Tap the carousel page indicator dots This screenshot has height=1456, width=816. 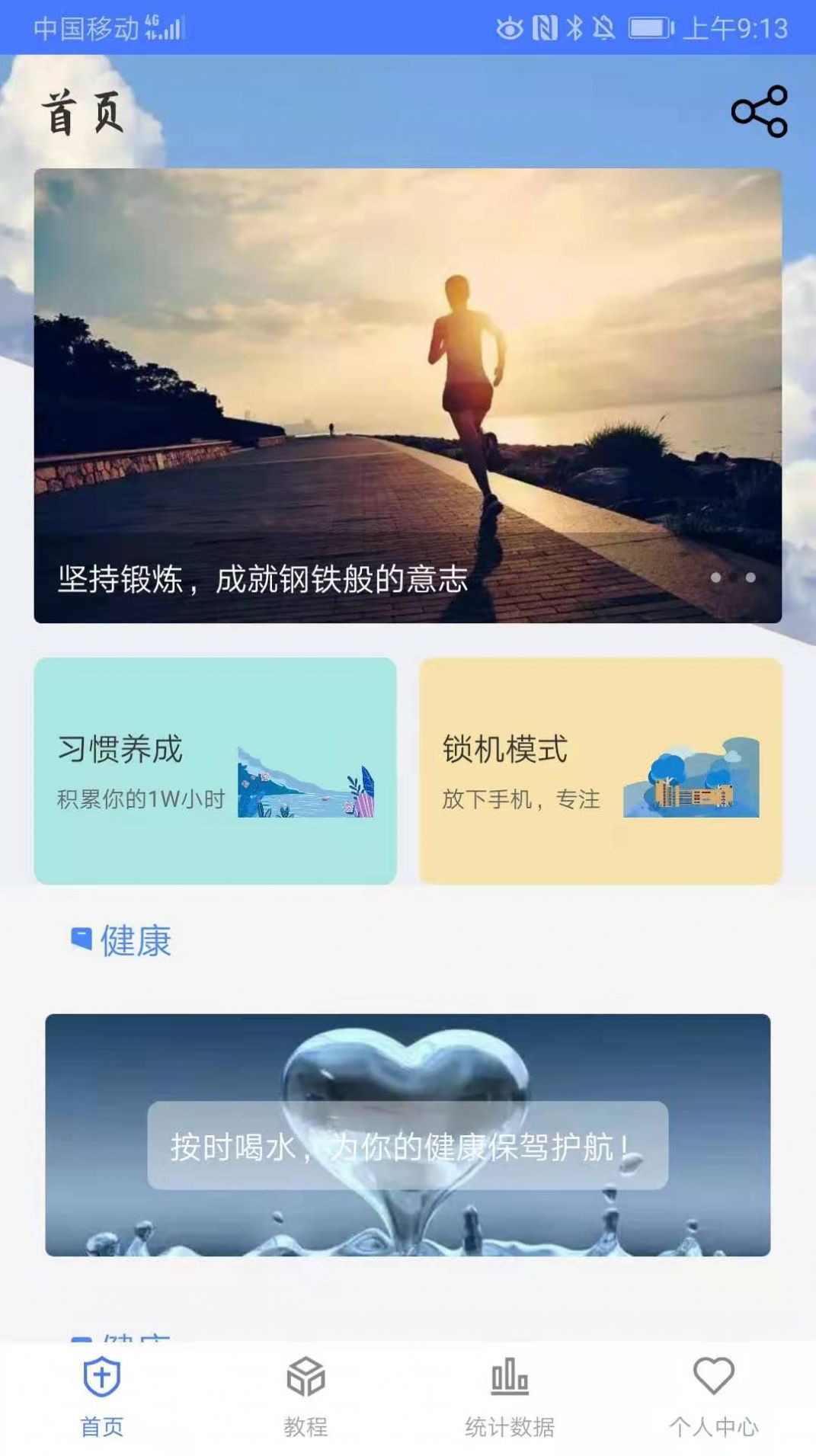(732, 579)
